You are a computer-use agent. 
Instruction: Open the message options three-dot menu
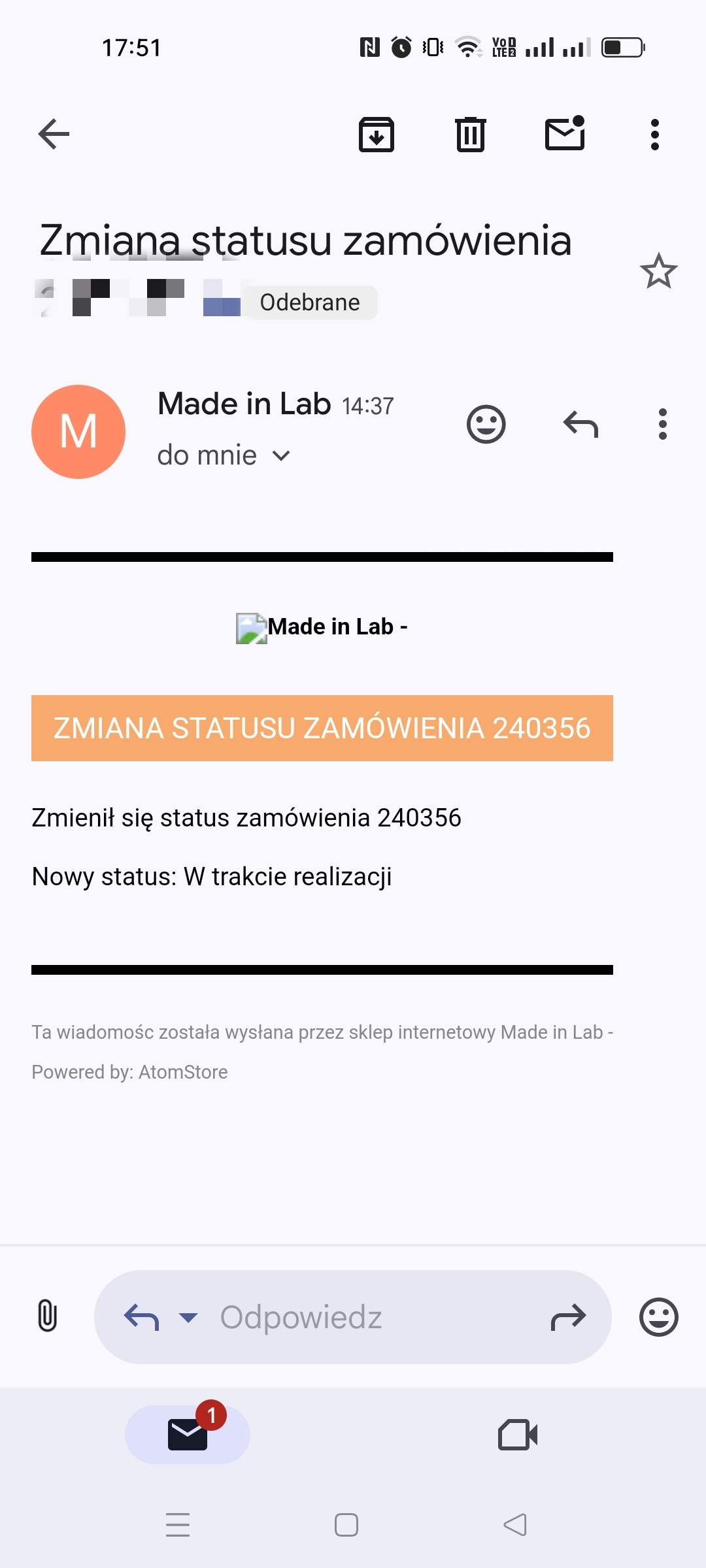pyautogui.click(x=663, y=425)
